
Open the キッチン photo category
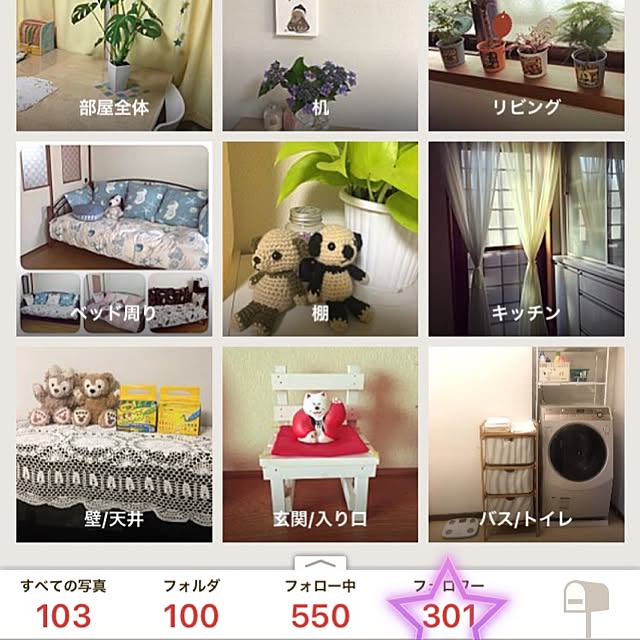[x=526, y=238]
